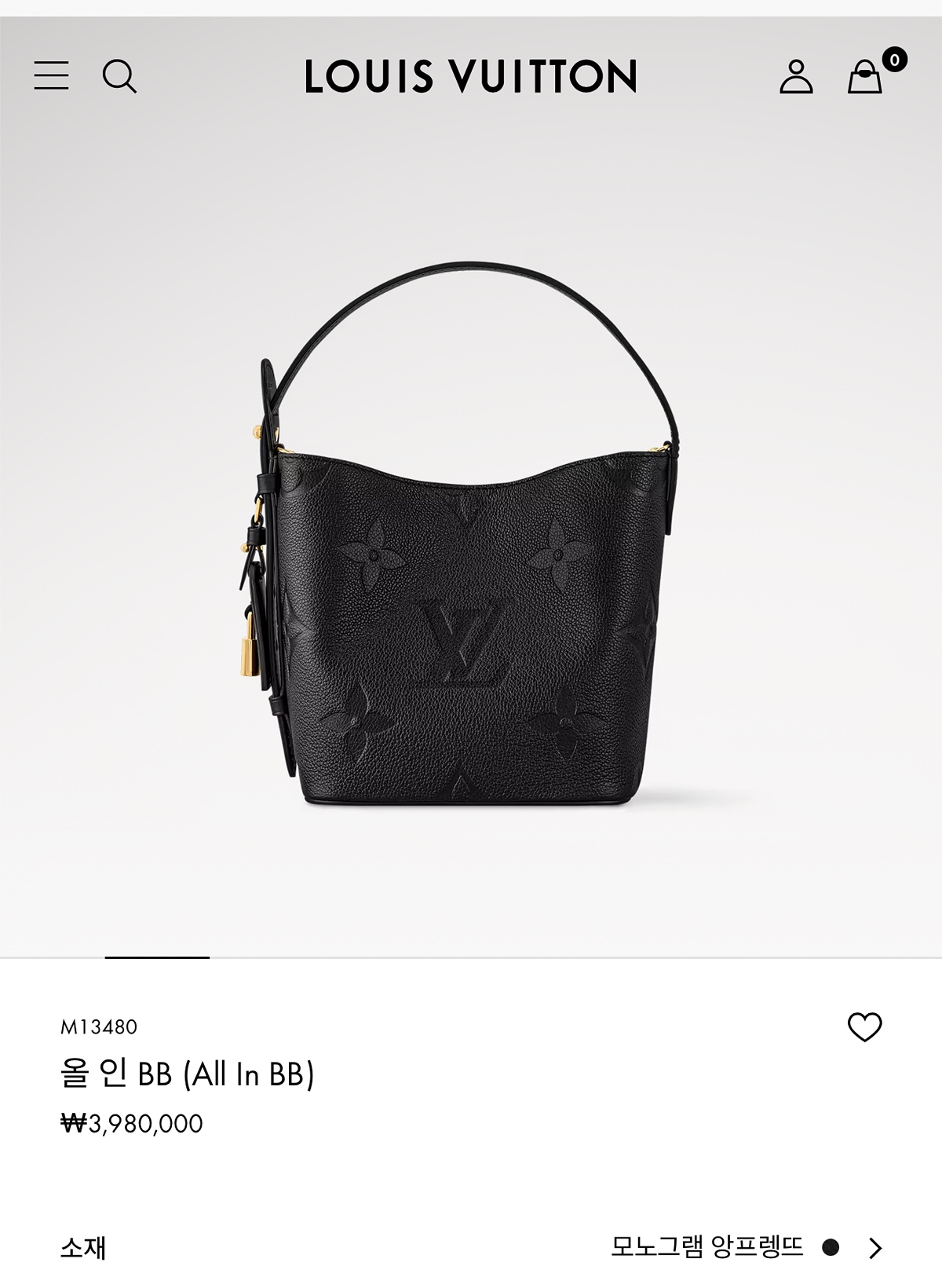942x1288 pixels.
Task: Open the hamburger navigation menu
Action: 51,76
